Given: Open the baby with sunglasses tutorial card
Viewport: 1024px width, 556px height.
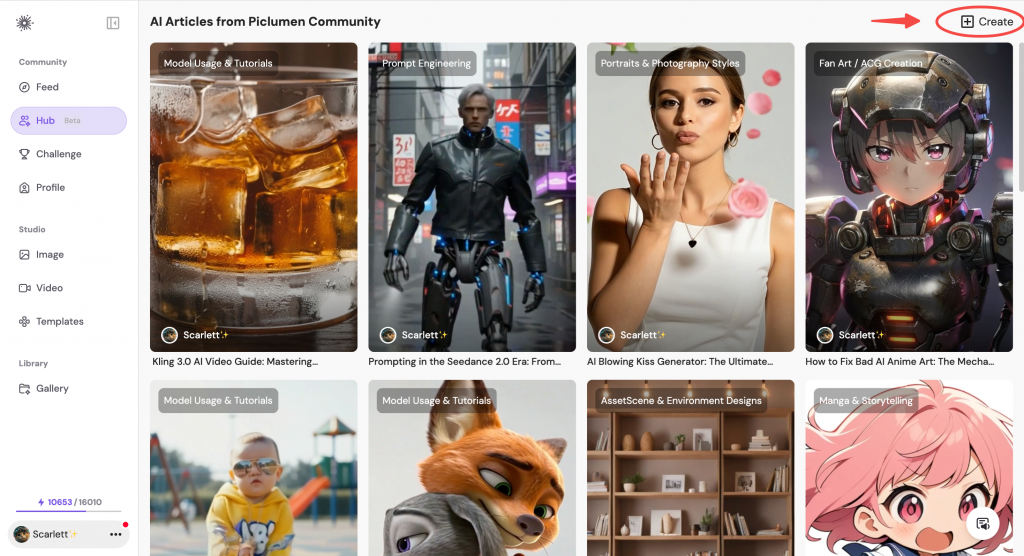Looking at the screenshot, I should [x=253, y=468].
